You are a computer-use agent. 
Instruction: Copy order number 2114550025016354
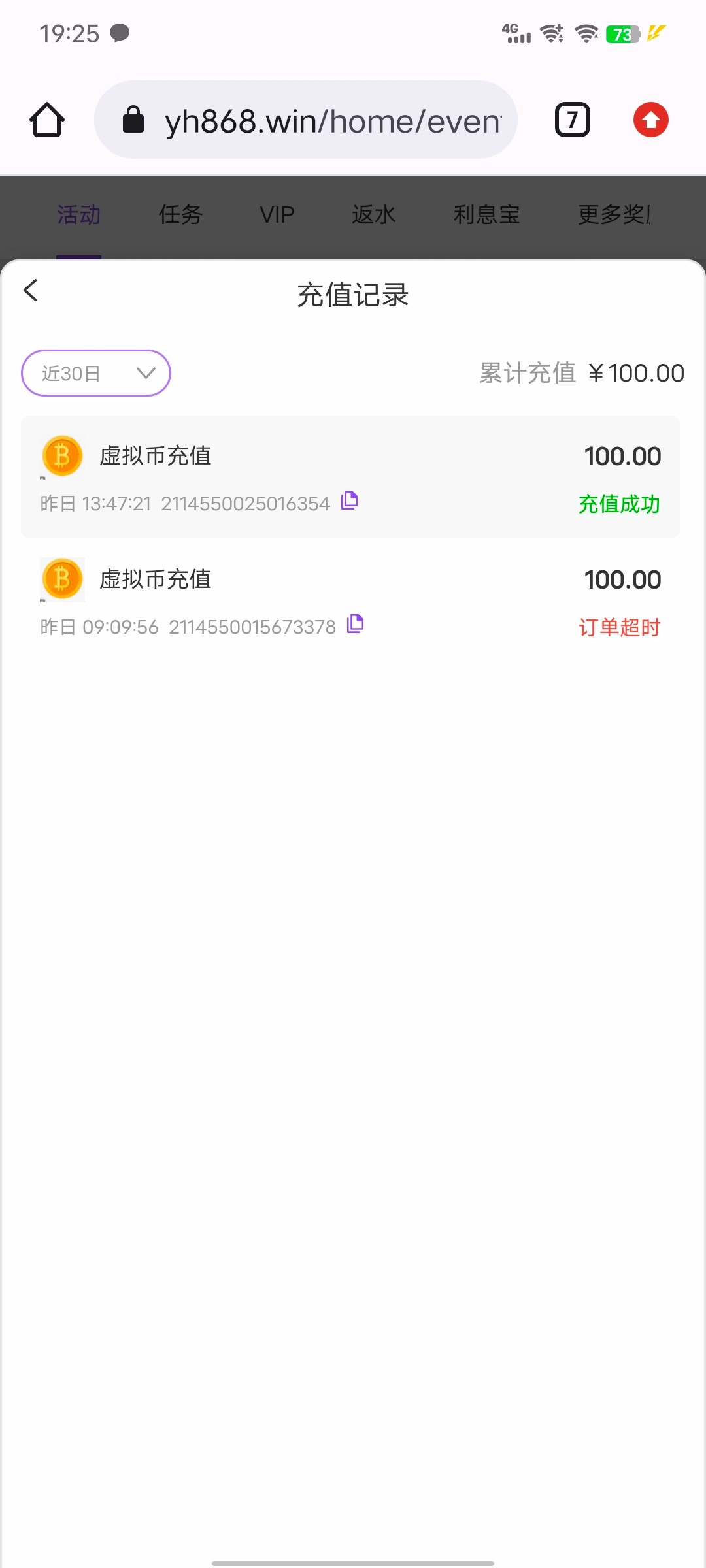pos(350,501)
